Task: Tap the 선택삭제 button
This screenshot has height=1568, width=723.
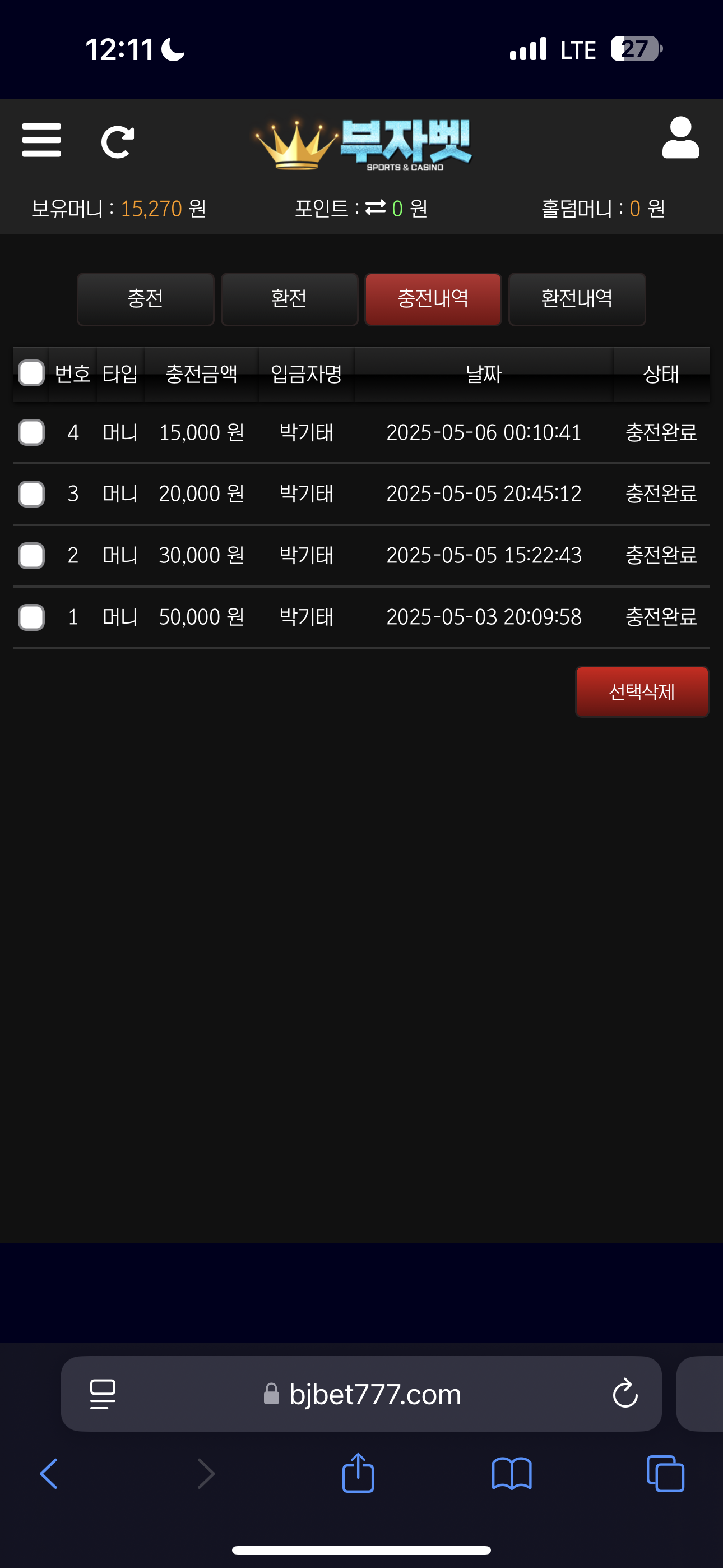Action: pyautogui.click(x=641, y=691)
